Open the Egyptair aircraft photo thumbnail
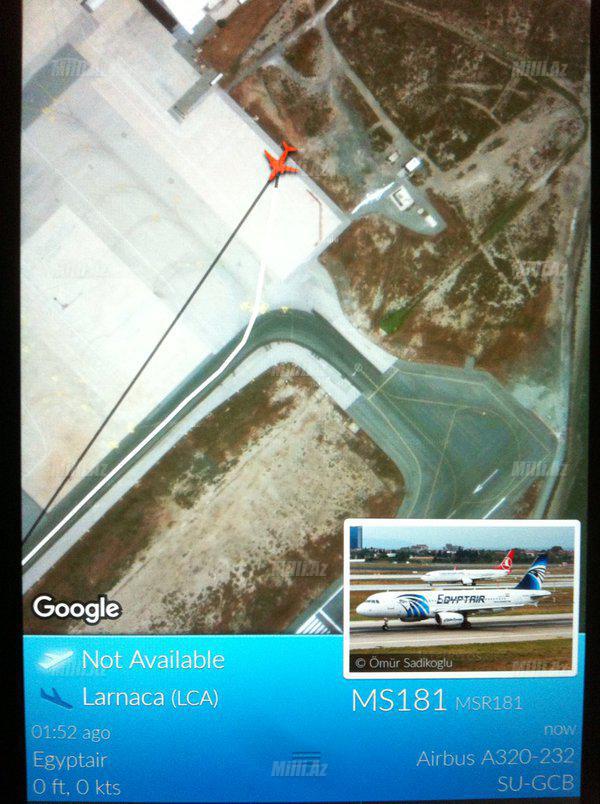The width and height of the screenshot is (600, 804). pos(462,597)
